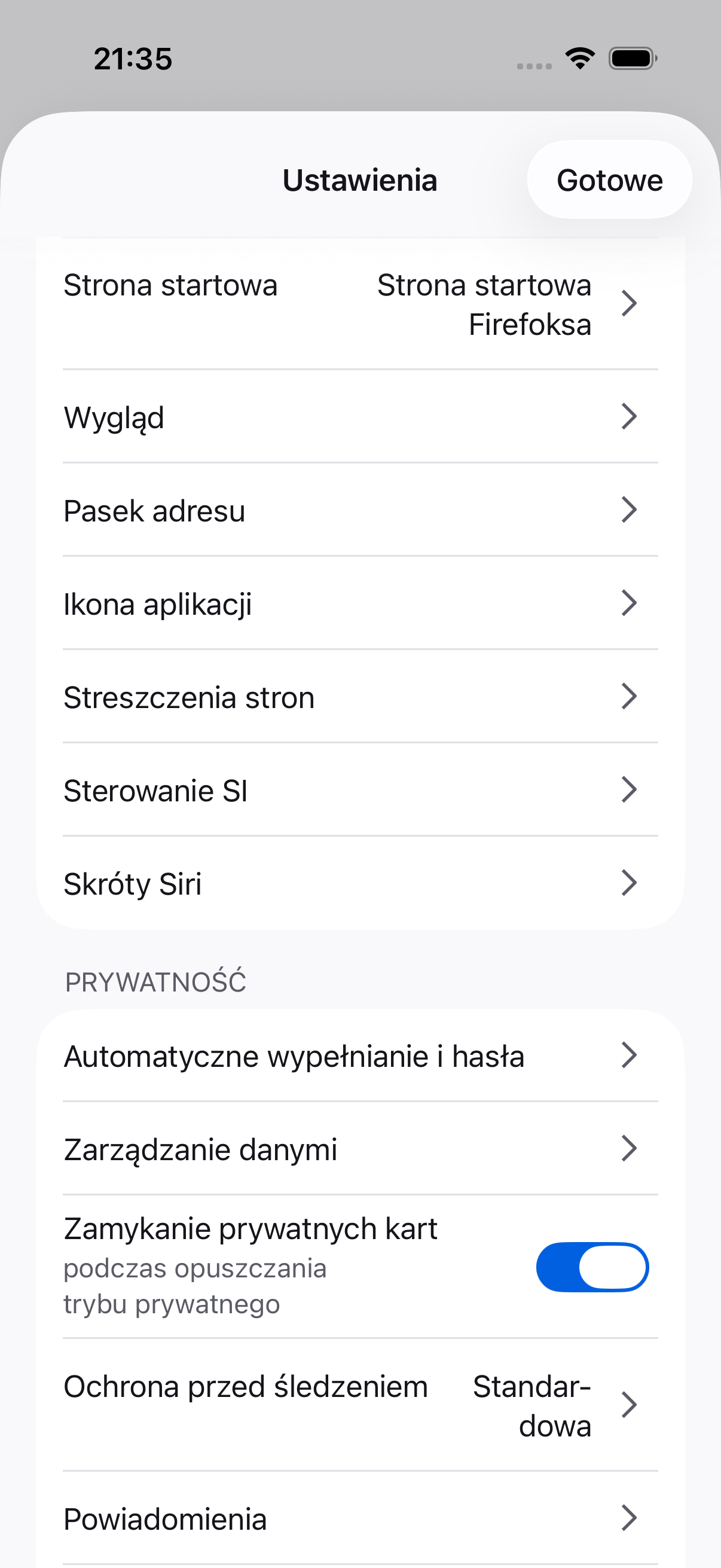The image size is (721, 1568).
Task: Open Strona startowa settings
Action: [360, 304]
